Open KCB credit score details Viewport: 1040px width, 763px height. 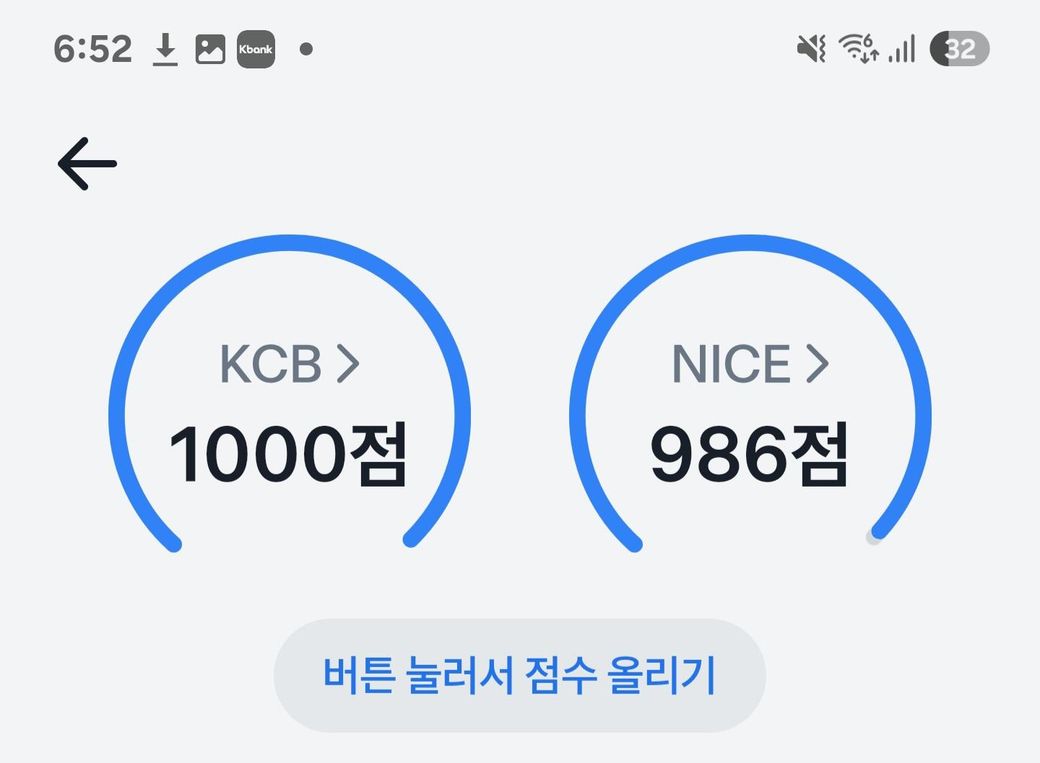(288, 365)
